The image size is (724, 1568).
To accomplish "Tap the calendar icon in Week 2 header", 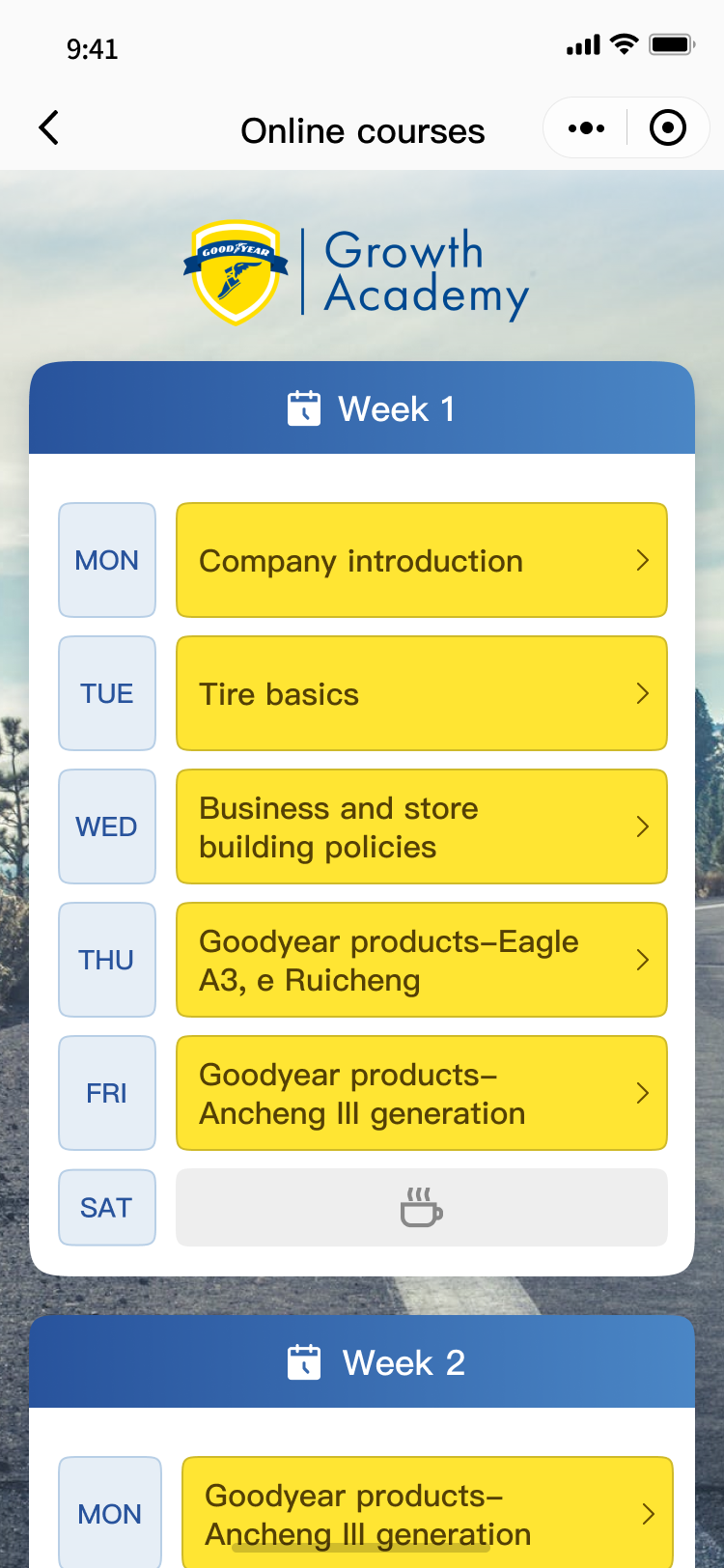I will click(x=302, y=1361).
